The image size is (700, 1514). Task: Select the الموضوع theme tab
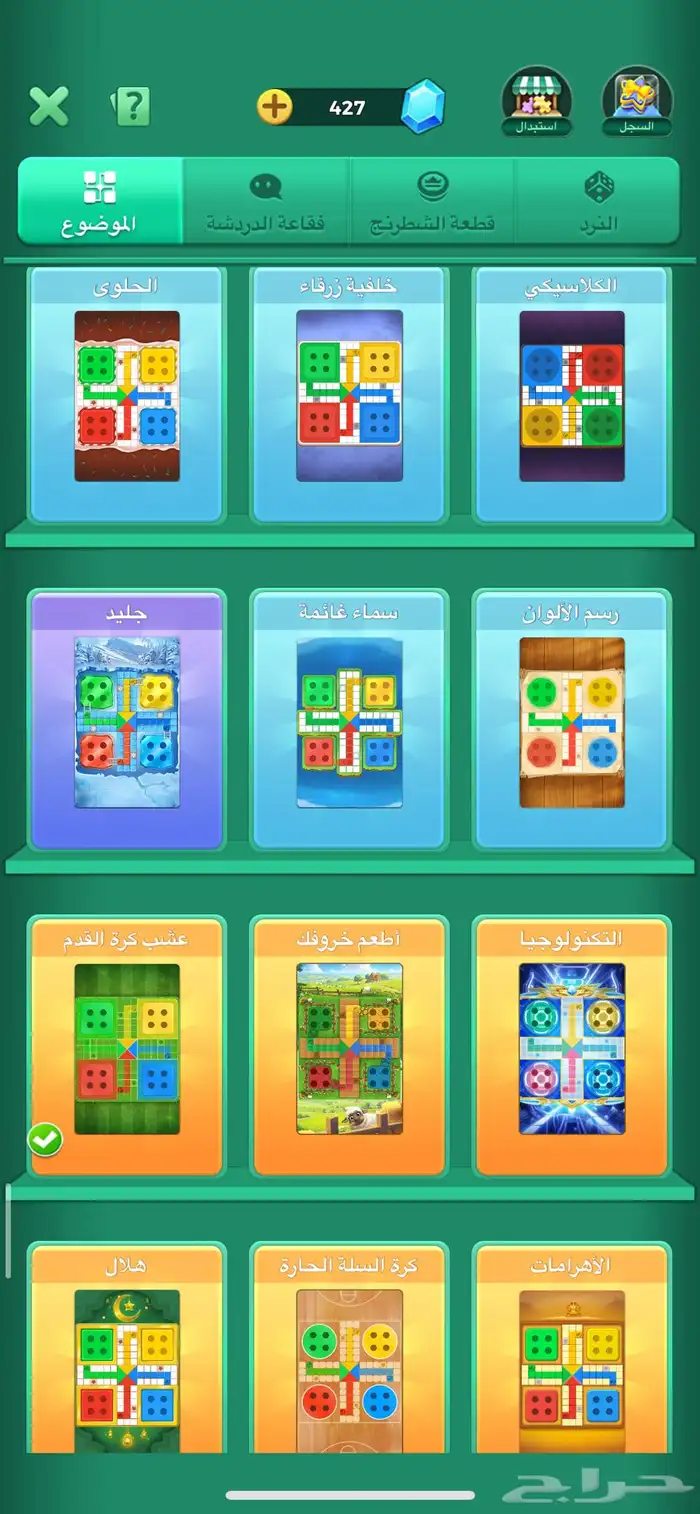tap(100, 200)
